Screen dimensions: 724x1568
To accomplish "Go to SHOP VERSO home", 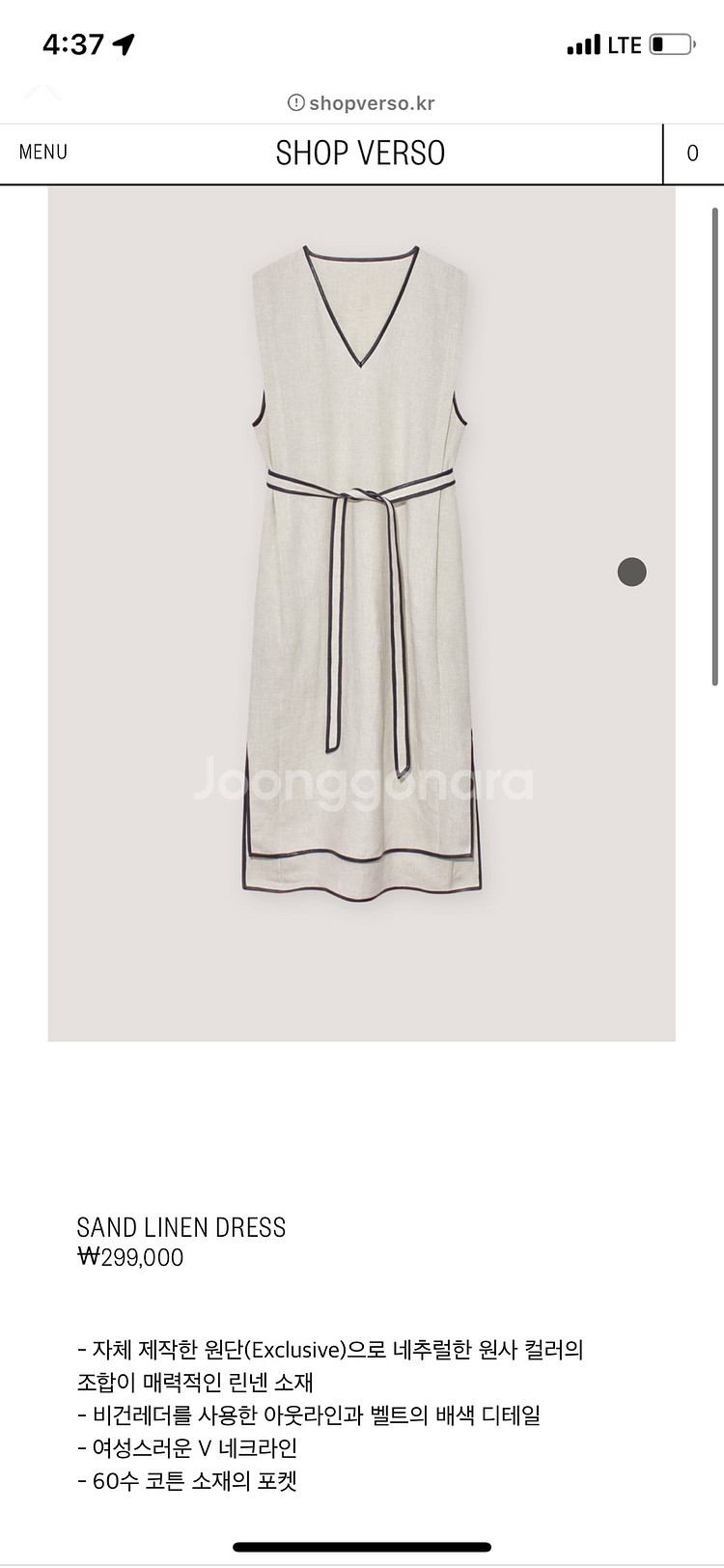I will pyautogui.click(x=360, y=154).
